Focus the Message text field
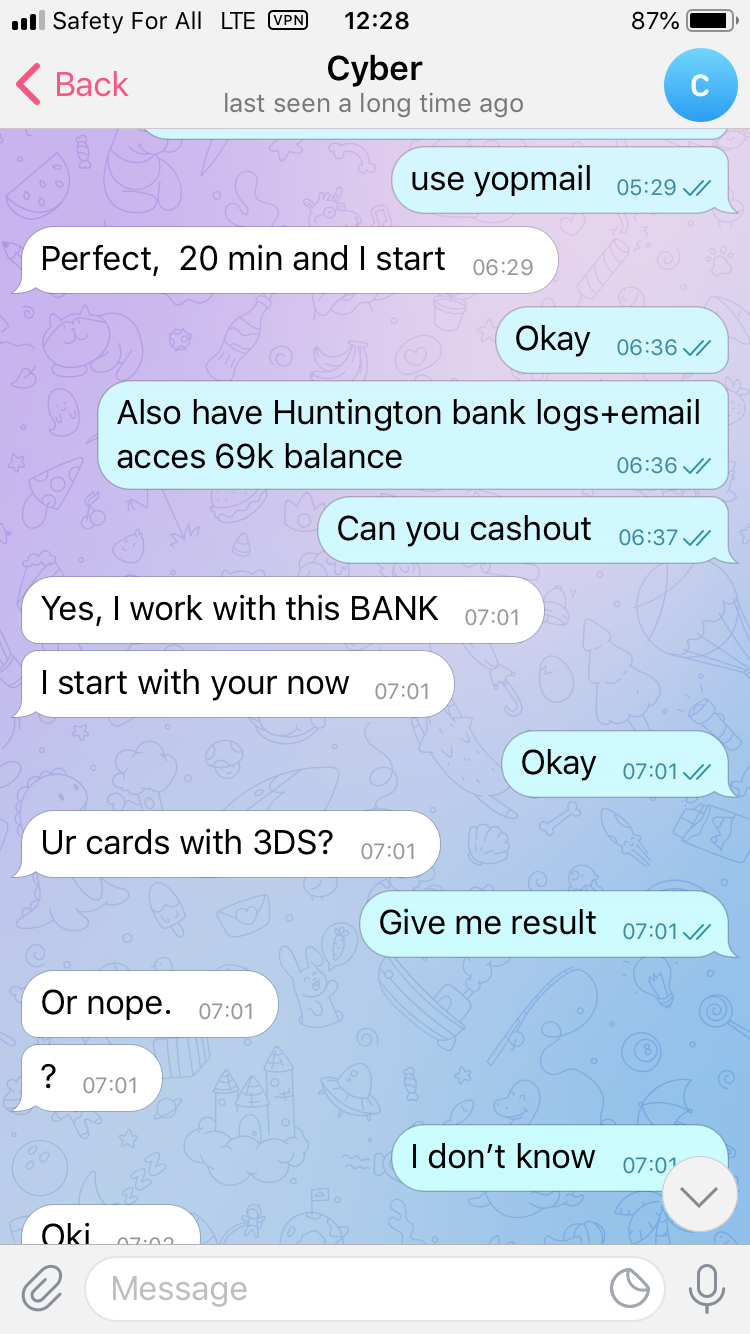This screenshot has width=750, height=1334. [x=340, y=1289]
